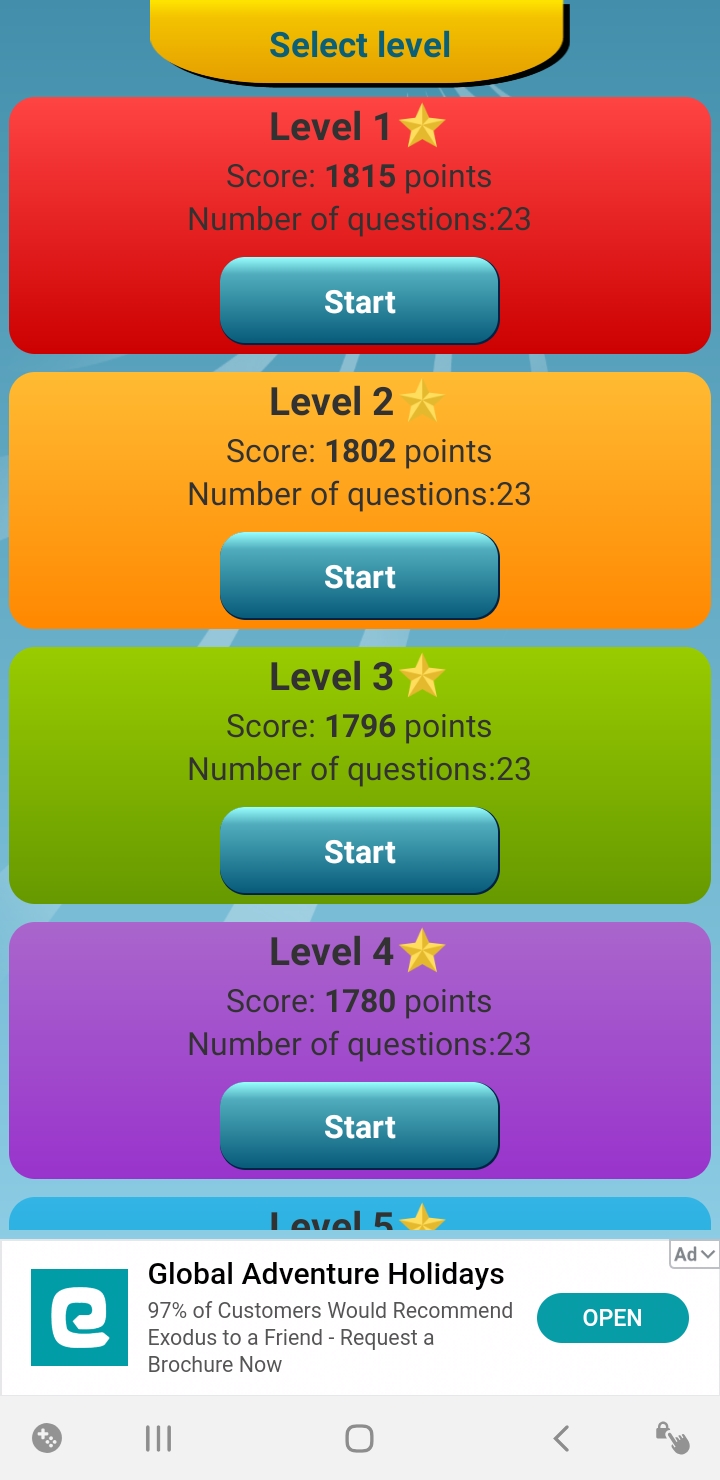The image size is (720, 1480).
Task: Start Level 1 quiz
Action: click(x=359, y=301)
